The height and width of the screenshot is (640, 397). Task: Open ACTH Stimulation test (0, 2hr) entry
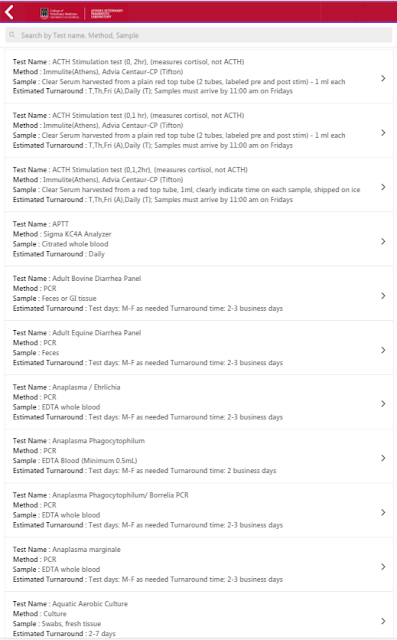(x=199, y=77)
